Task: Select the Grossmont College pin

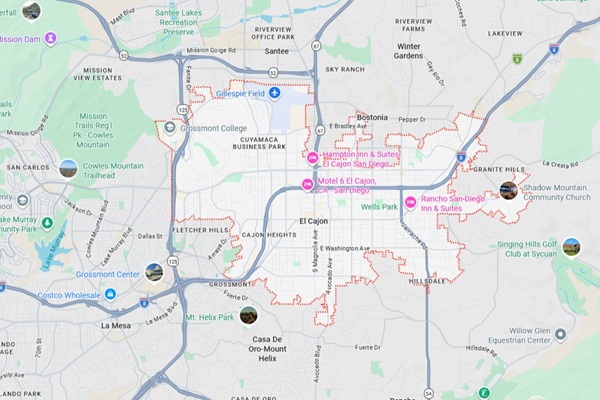Action: coord(170,127)
